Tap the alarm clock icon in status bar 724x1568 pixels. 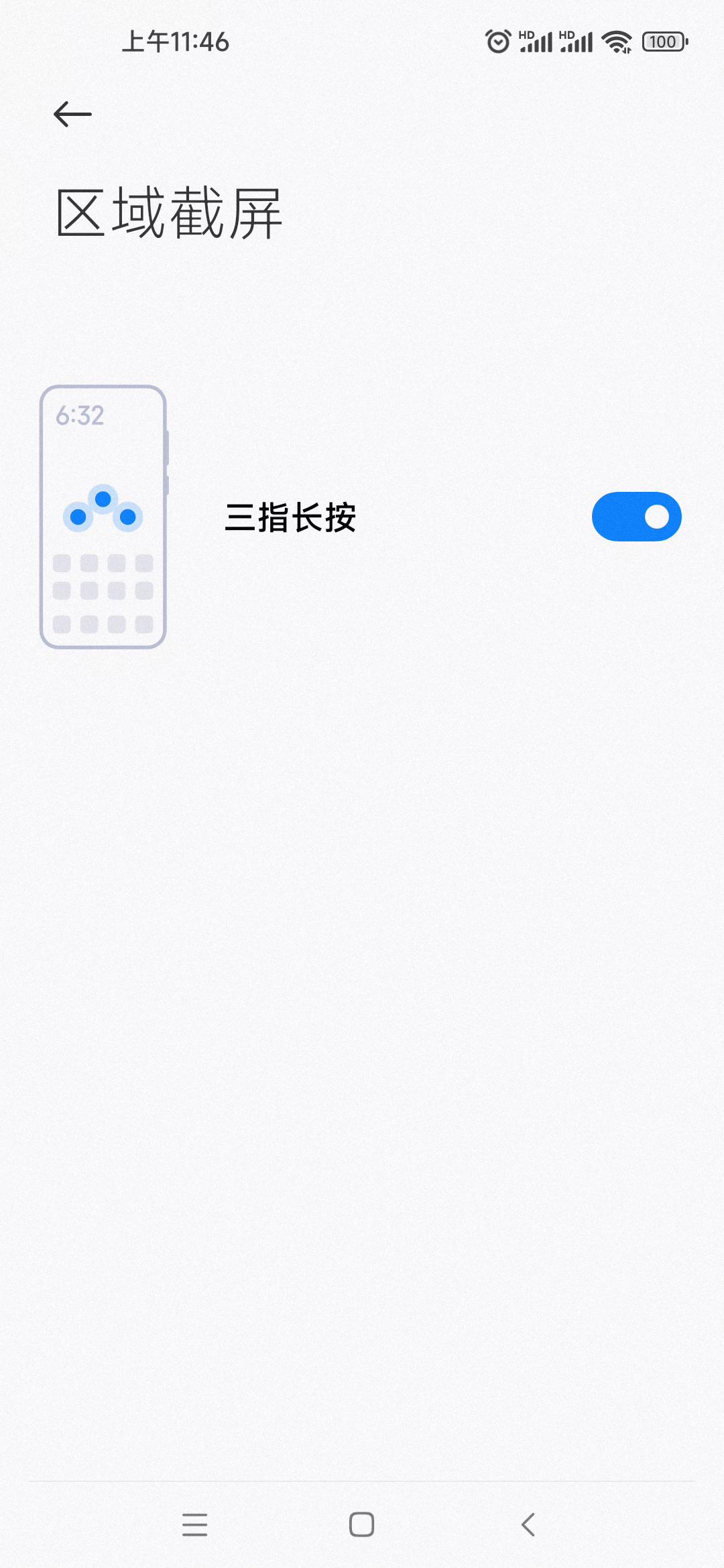[x=498, y=42]
